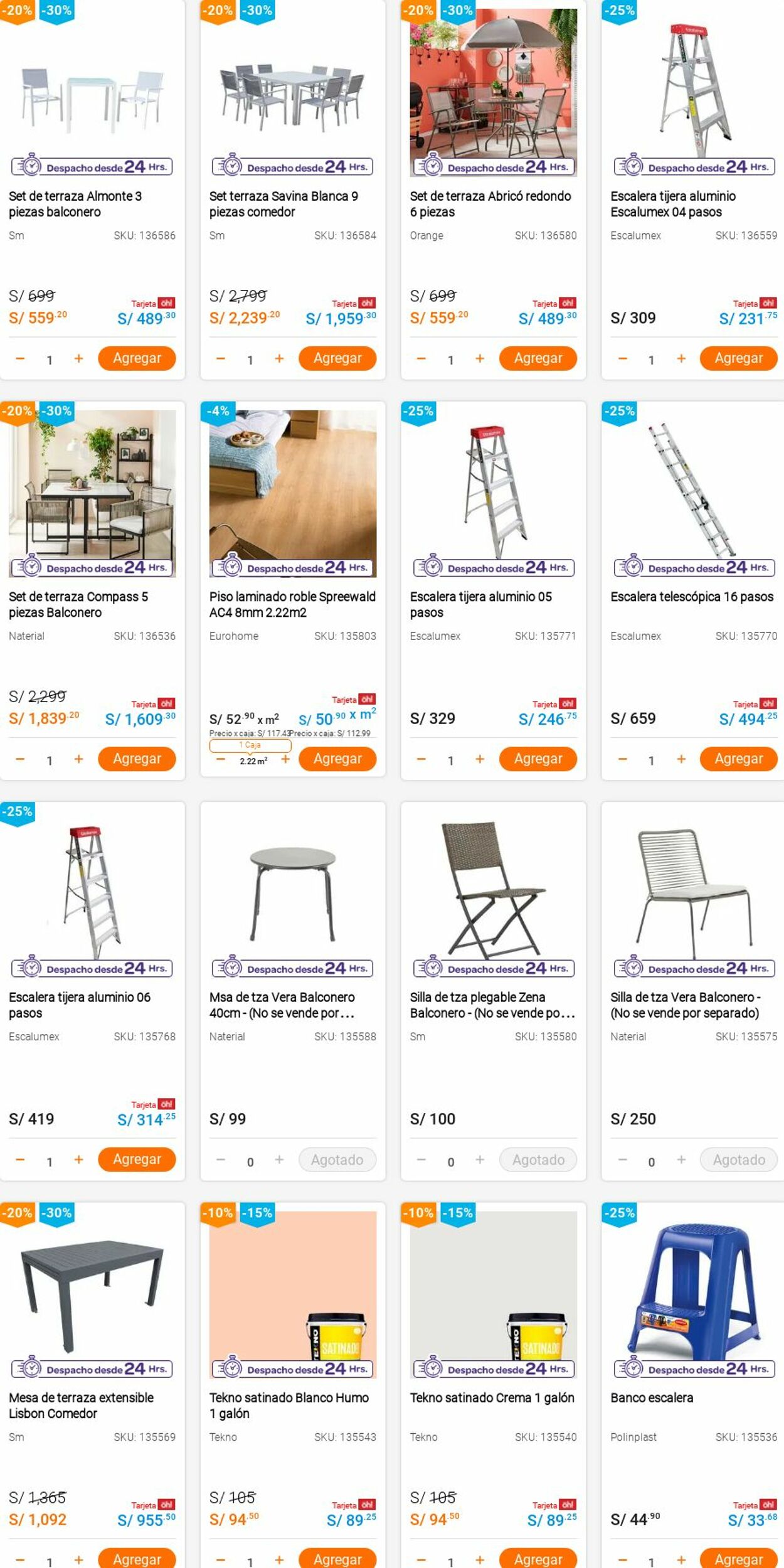View Silla de tza plegable Zena details
The height and width of the screenshot is (1568, 784).
pyautogui.click(x=492, y=1005)
